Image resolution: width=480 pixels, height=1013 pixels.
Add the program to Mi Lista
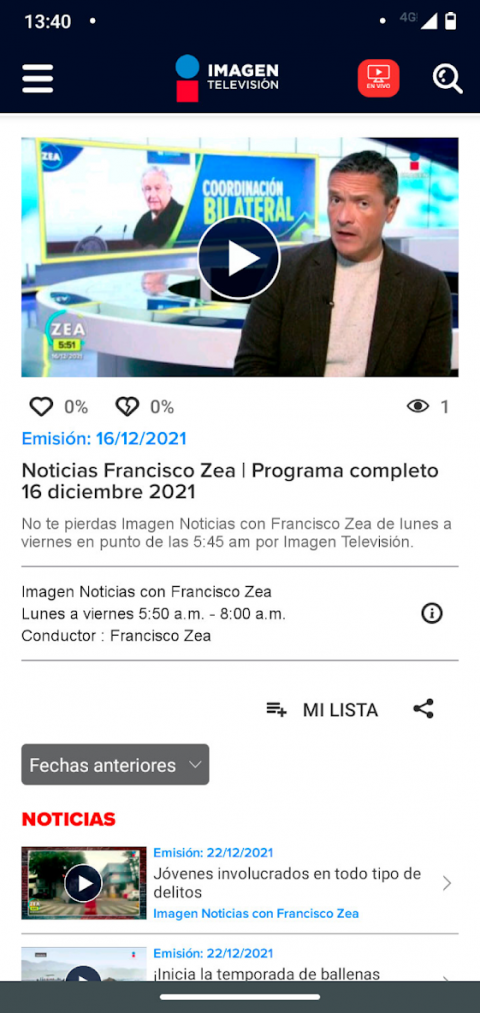click(x=322, y=710)
